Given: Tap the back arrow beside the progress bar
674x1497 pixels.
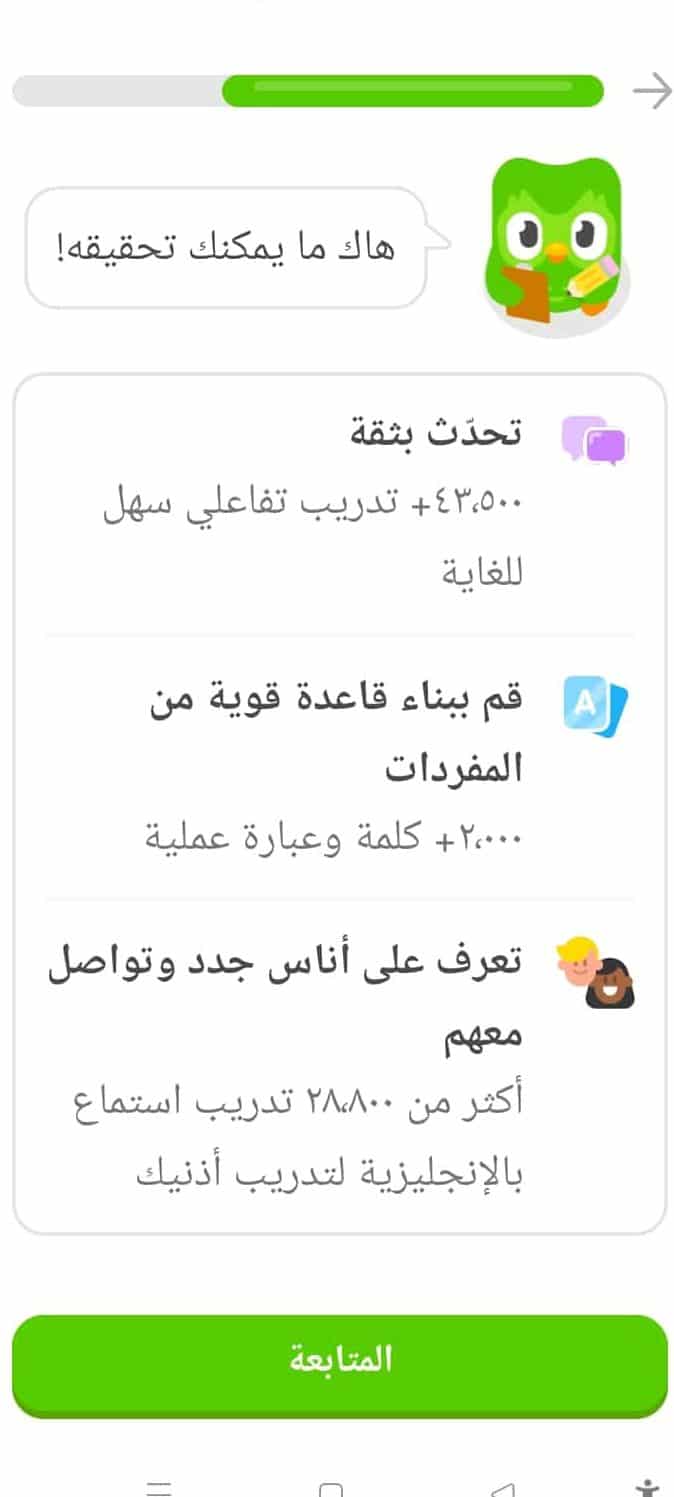Looking at the screenshot, I should (x=652, y=92).
